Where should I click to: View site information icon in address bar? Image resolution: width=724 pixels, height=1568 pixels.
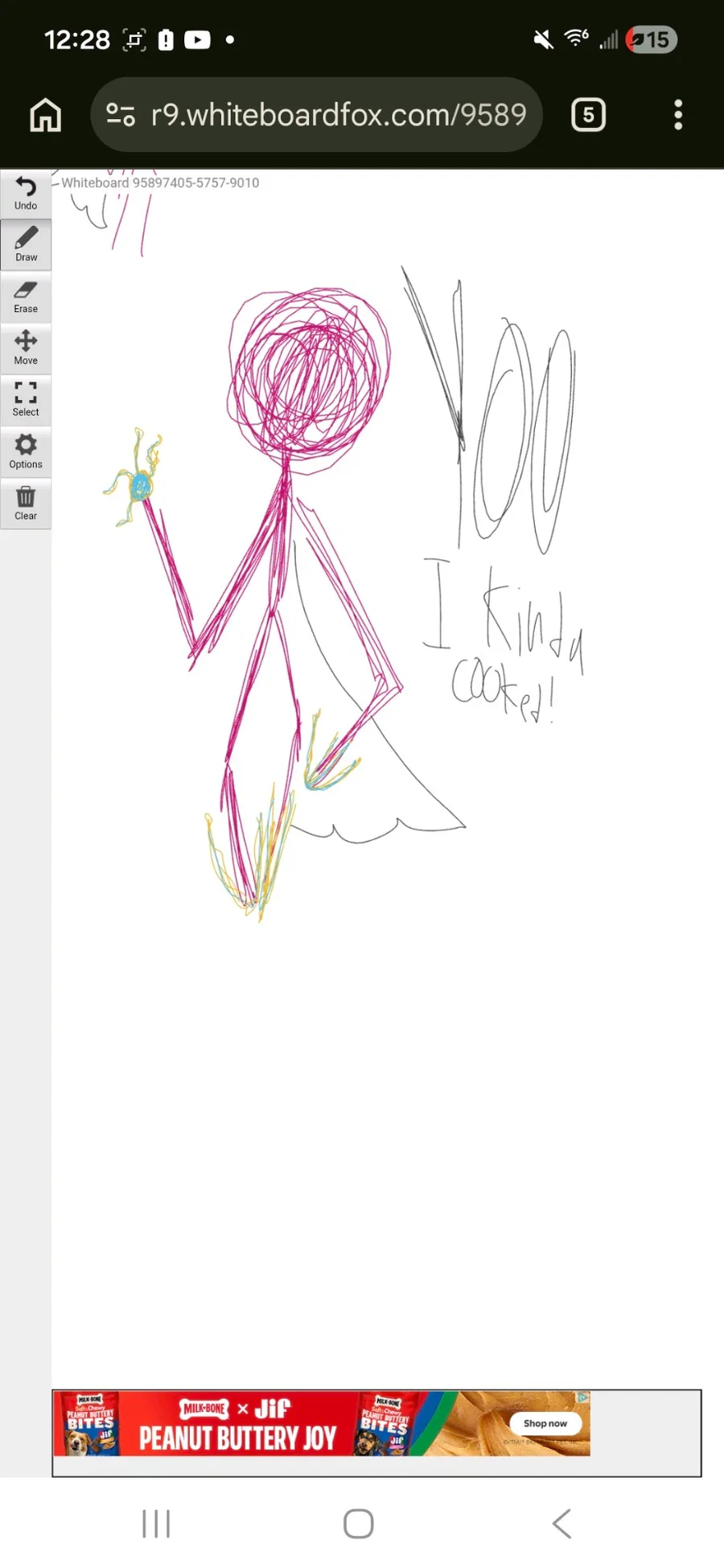121,115
